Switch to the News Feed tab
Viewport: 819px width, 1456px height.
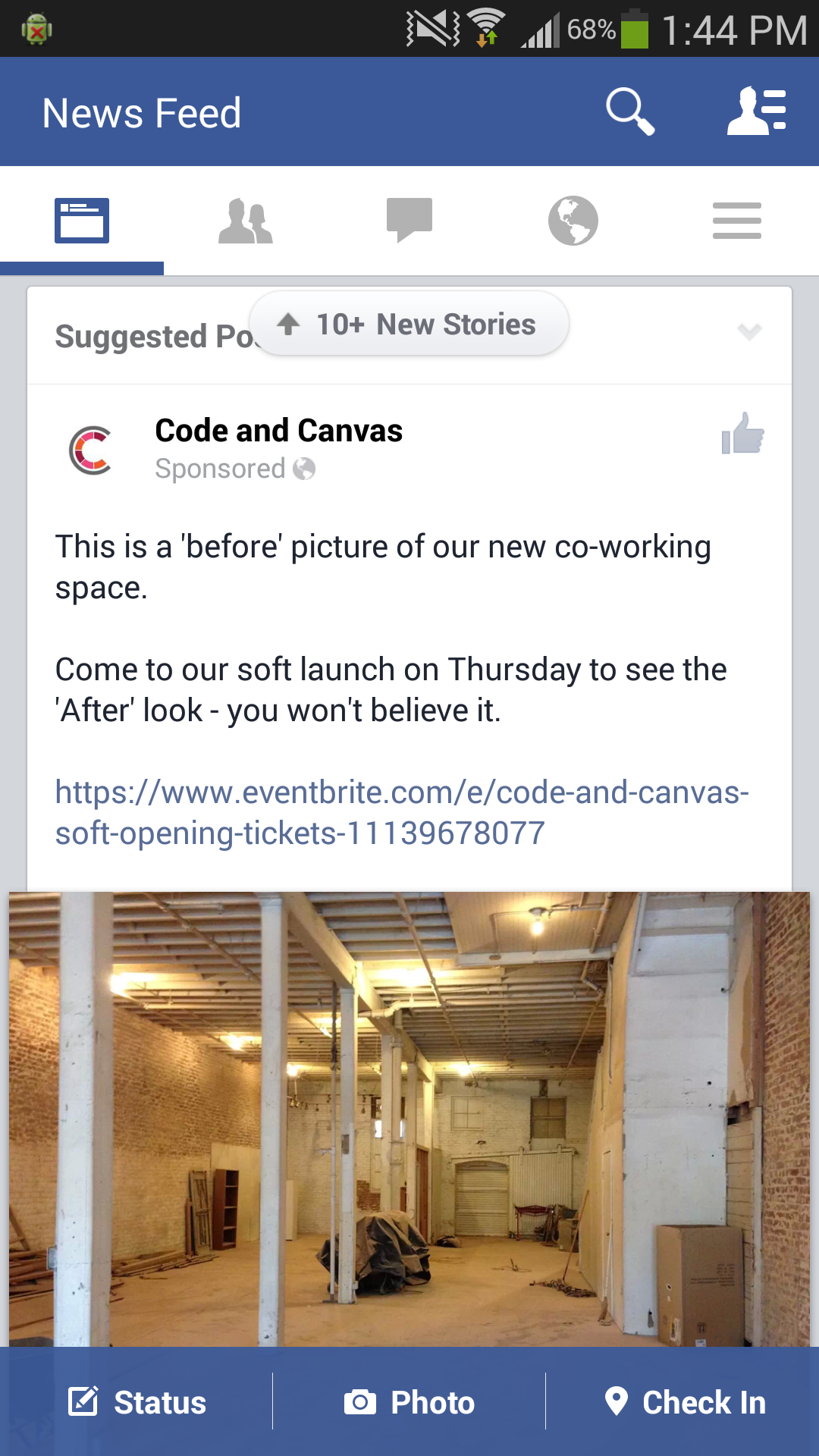click(x=82, y=221)
